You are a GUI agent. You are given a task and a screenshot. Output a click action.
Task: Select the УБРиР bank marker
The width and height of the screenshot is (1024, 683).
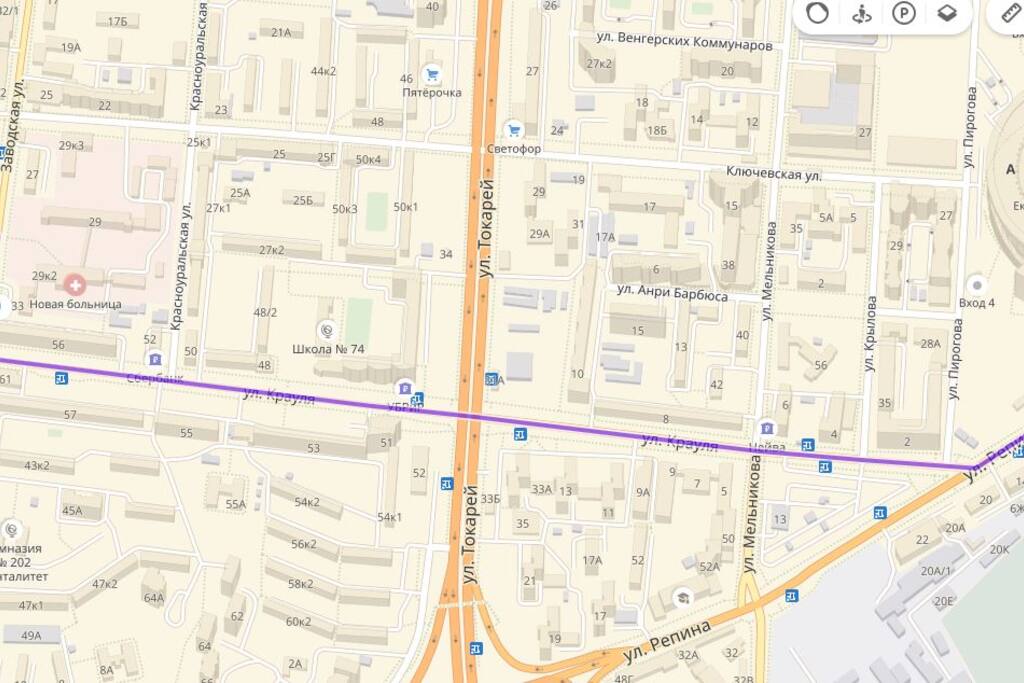[404, 387]
